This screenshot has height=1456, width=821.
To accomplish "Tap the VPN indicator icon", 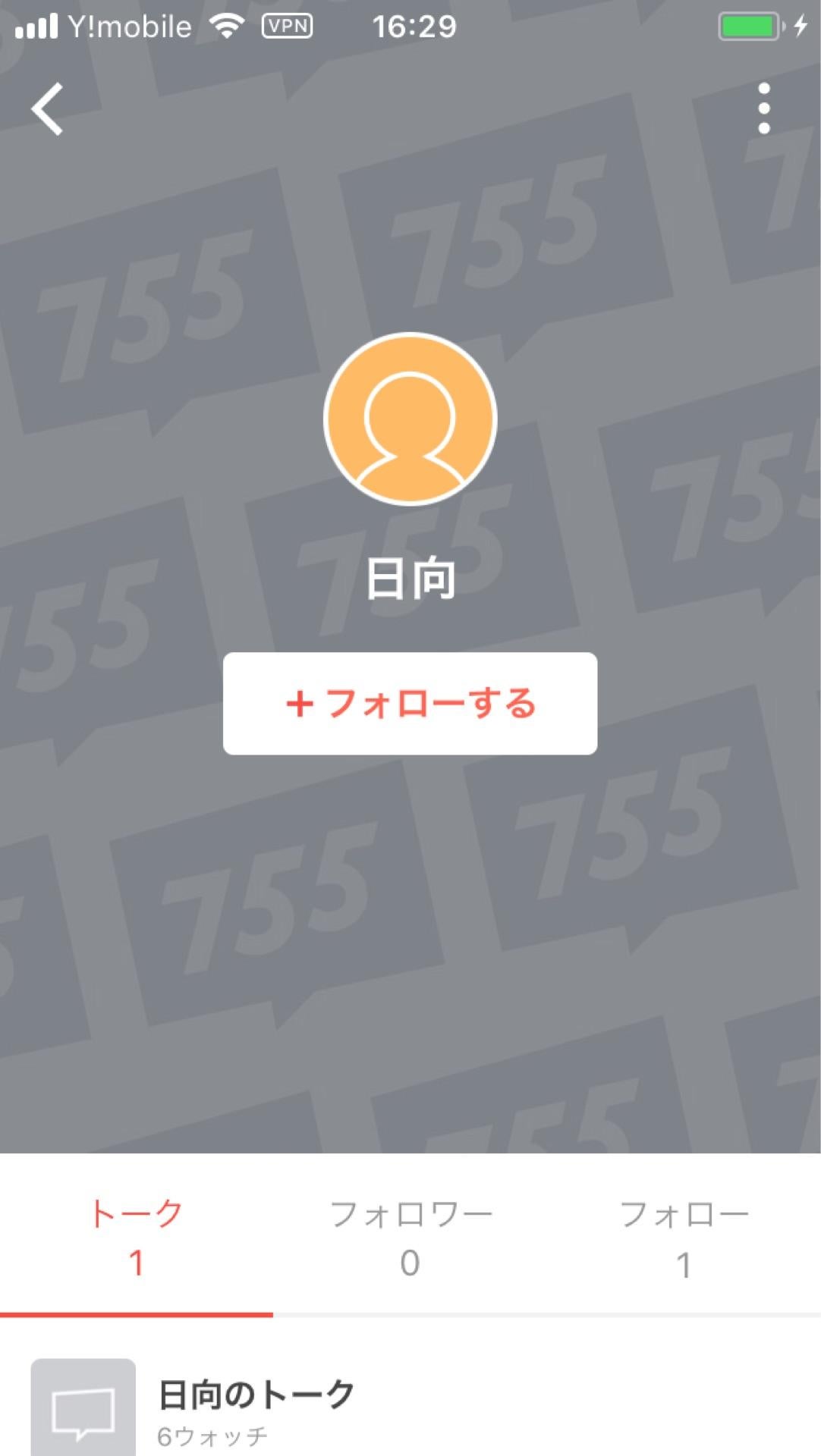I will [289, 25].
